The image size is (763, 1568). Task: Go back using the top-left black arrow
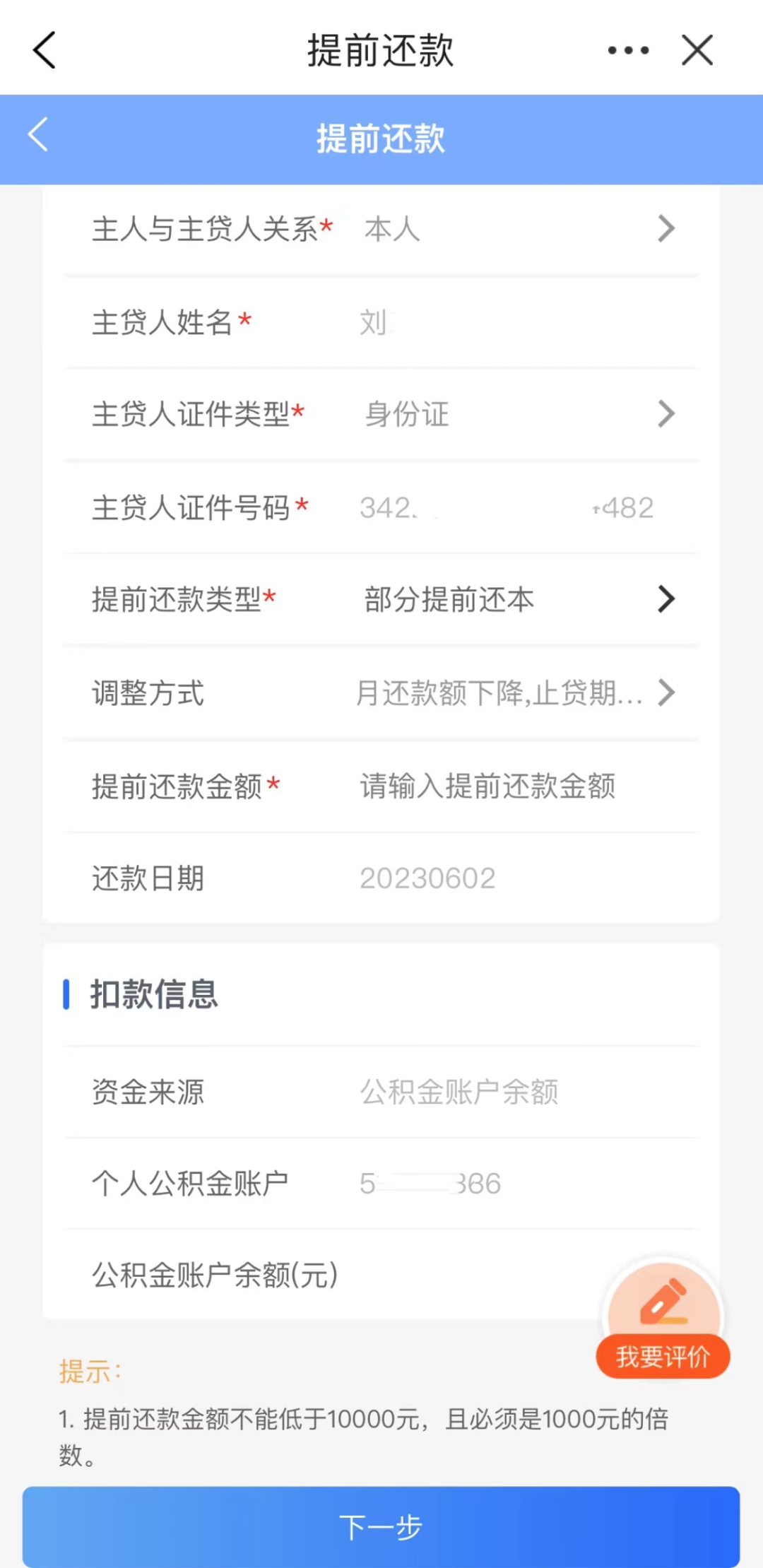(44, 50)
